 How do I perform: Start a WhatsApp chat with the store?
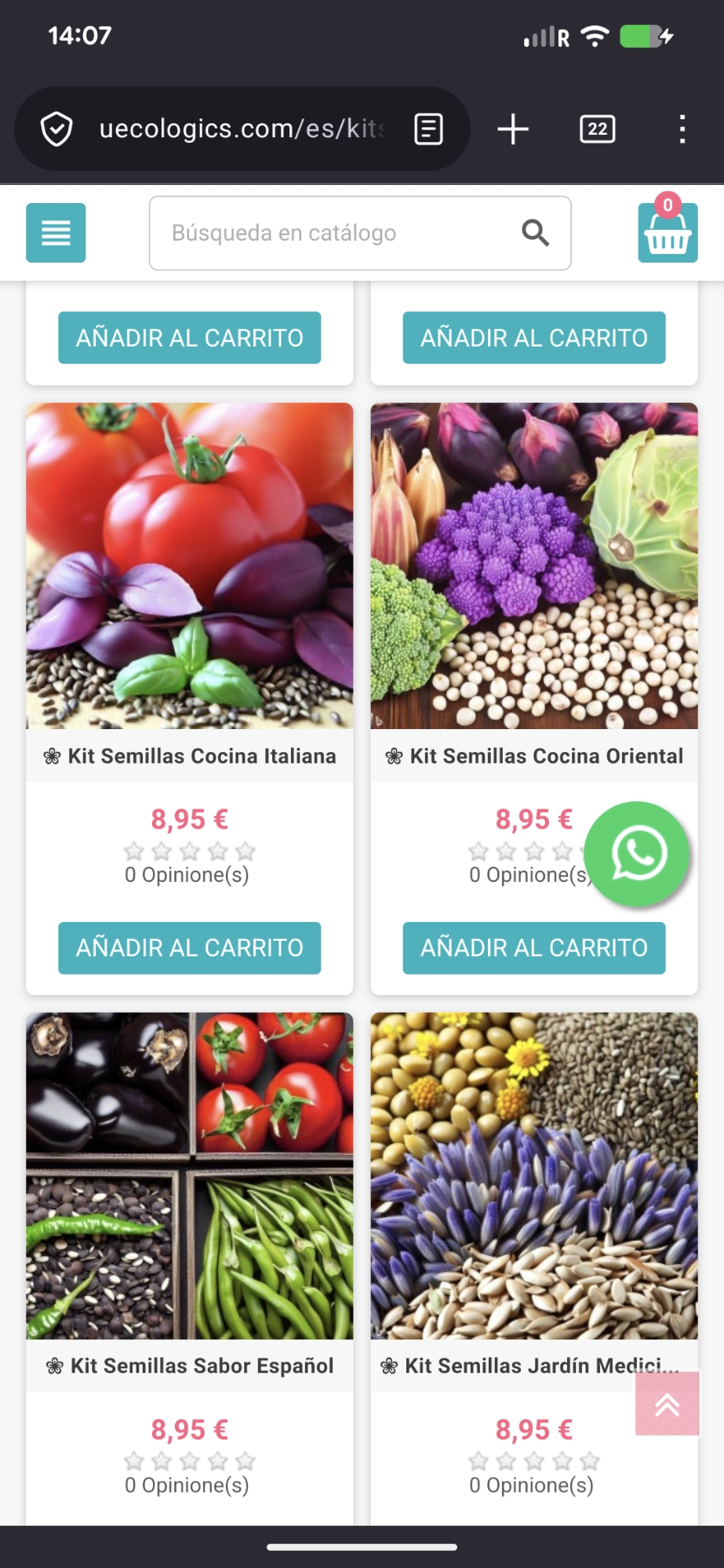[637, 854]
